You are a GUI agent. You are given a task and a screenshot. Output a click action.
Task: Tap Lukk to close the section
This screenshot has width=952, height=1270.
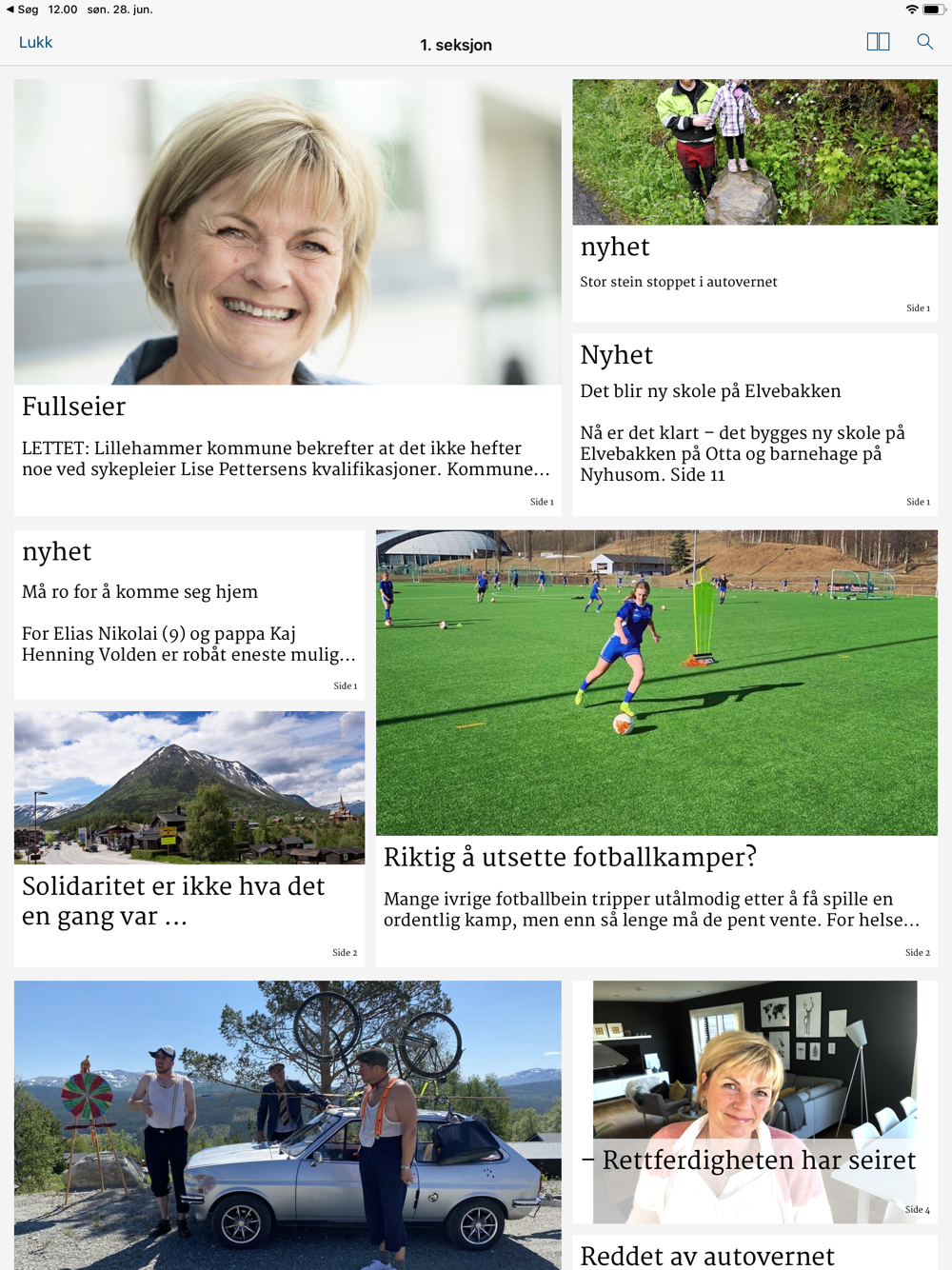tap(35, 43)
